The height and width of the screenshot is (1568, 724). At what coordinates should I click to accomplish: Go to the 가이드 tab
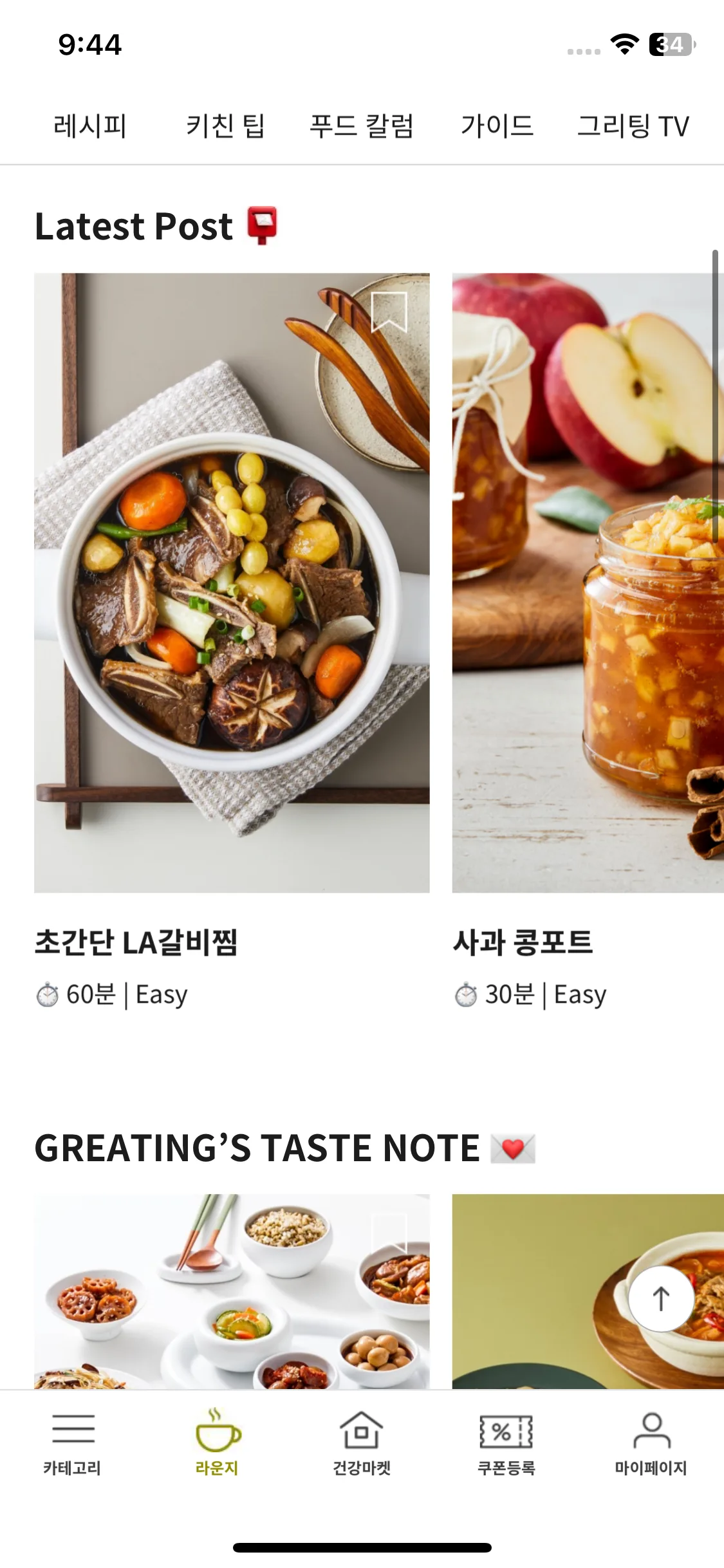click(x=497, y=126)
